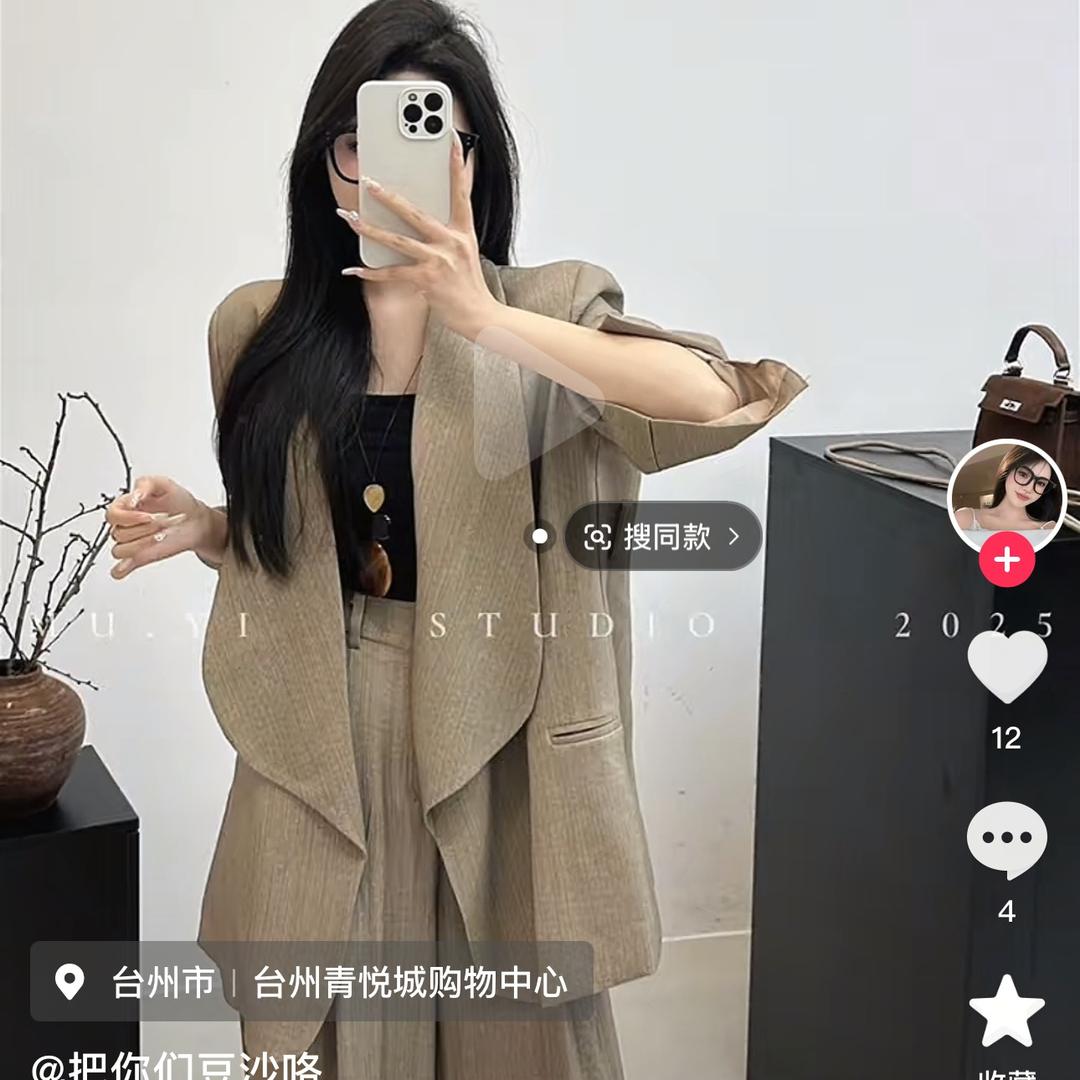
Task: Open the @把你们豆沙咯 username
Action: [x=178, y=1066]
